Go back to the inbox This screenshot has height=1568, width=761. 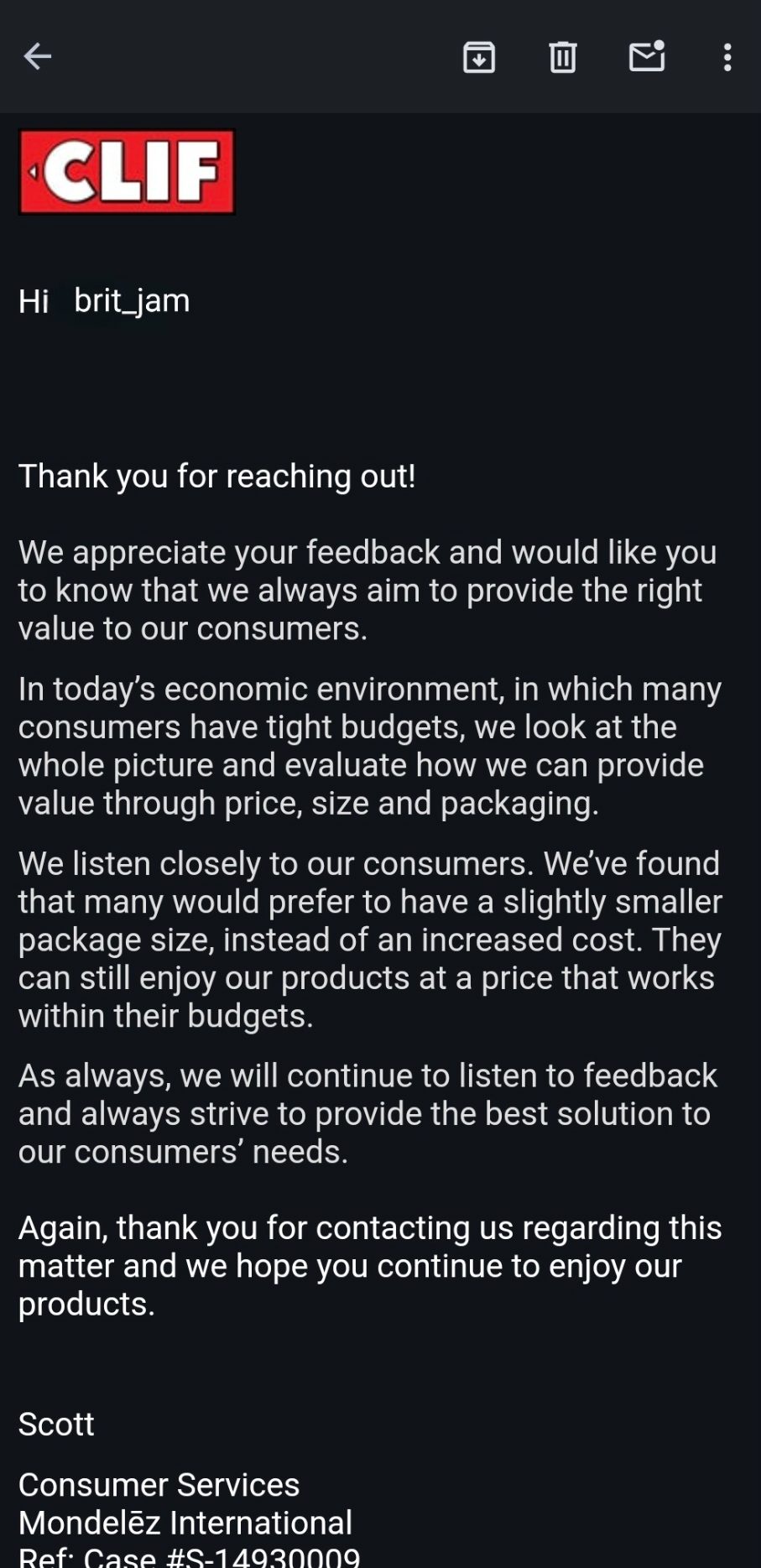[x=38, y=57]
